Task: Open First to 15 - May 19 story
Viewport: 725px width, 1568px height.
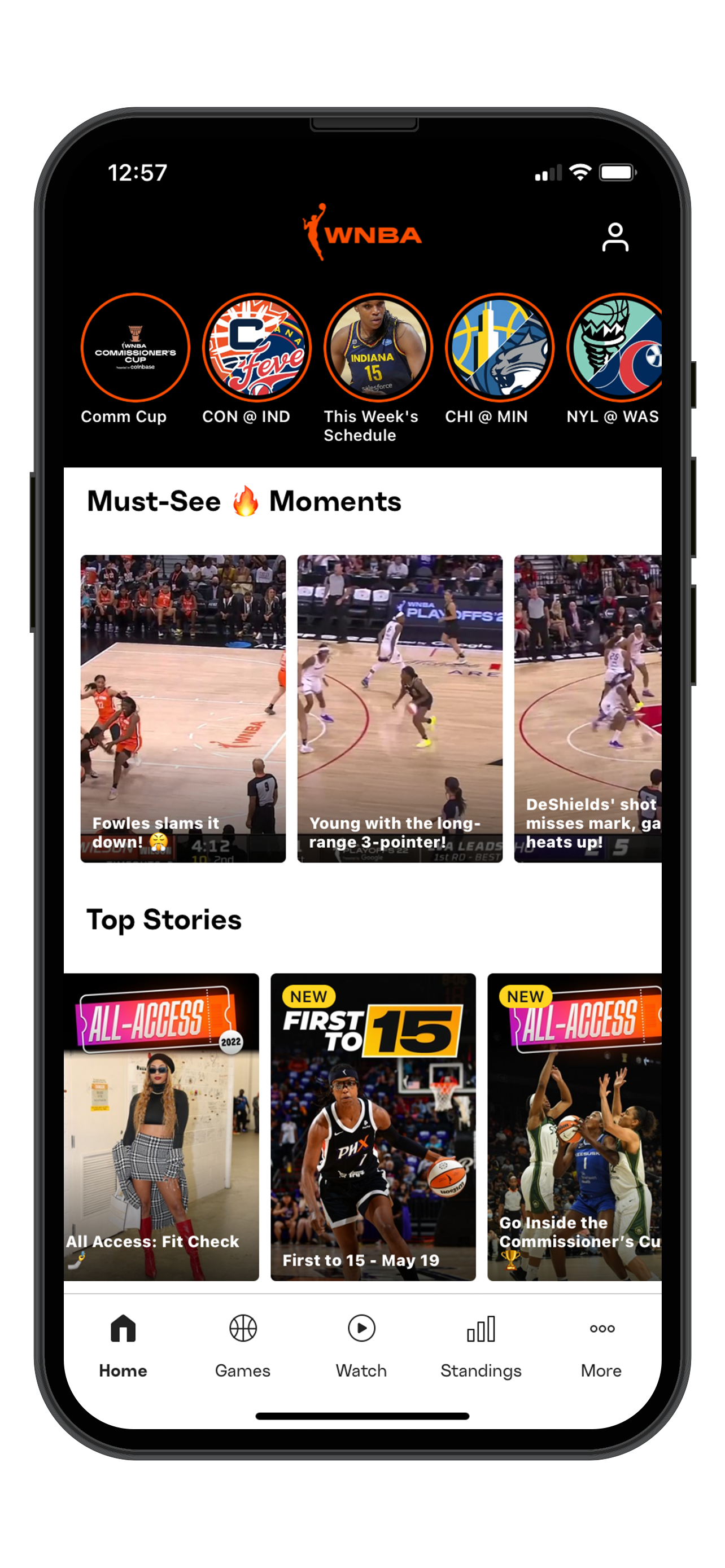Action: pyautogui.click(x=373, y=1126)
